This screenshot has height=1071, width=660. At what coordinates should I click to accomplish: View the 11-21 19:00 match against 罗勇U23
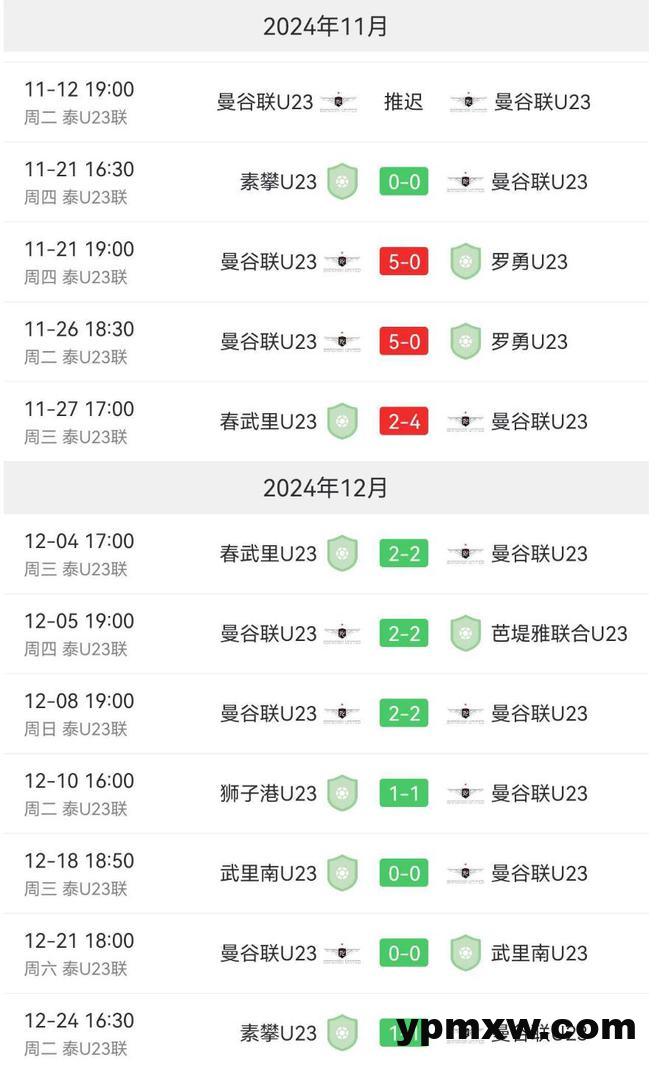[x=326, y=262]
